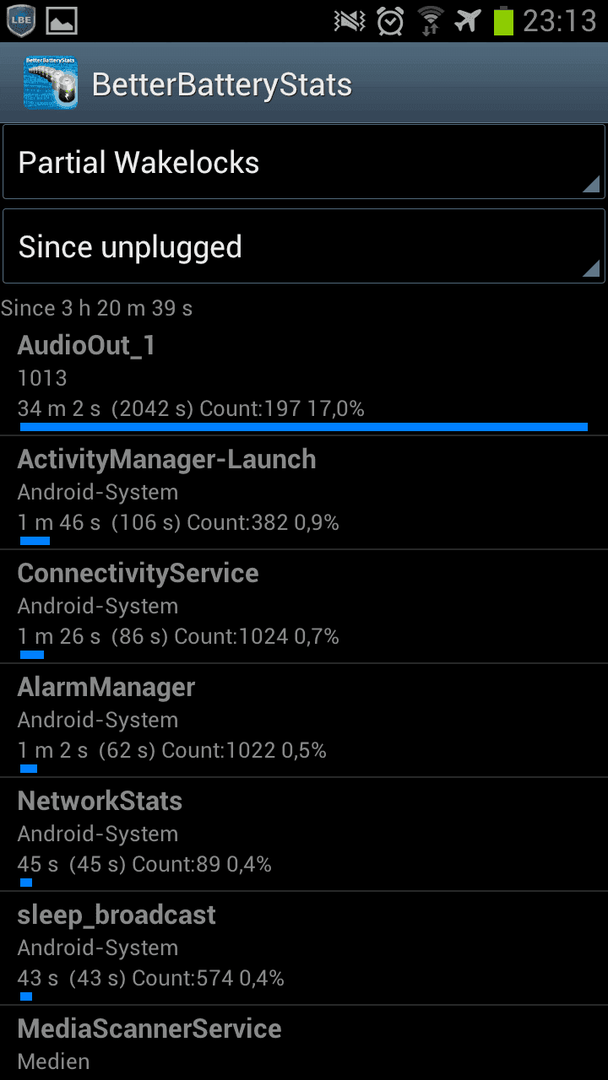Open the ConnectivityService wakelock details

pos(304,607)
